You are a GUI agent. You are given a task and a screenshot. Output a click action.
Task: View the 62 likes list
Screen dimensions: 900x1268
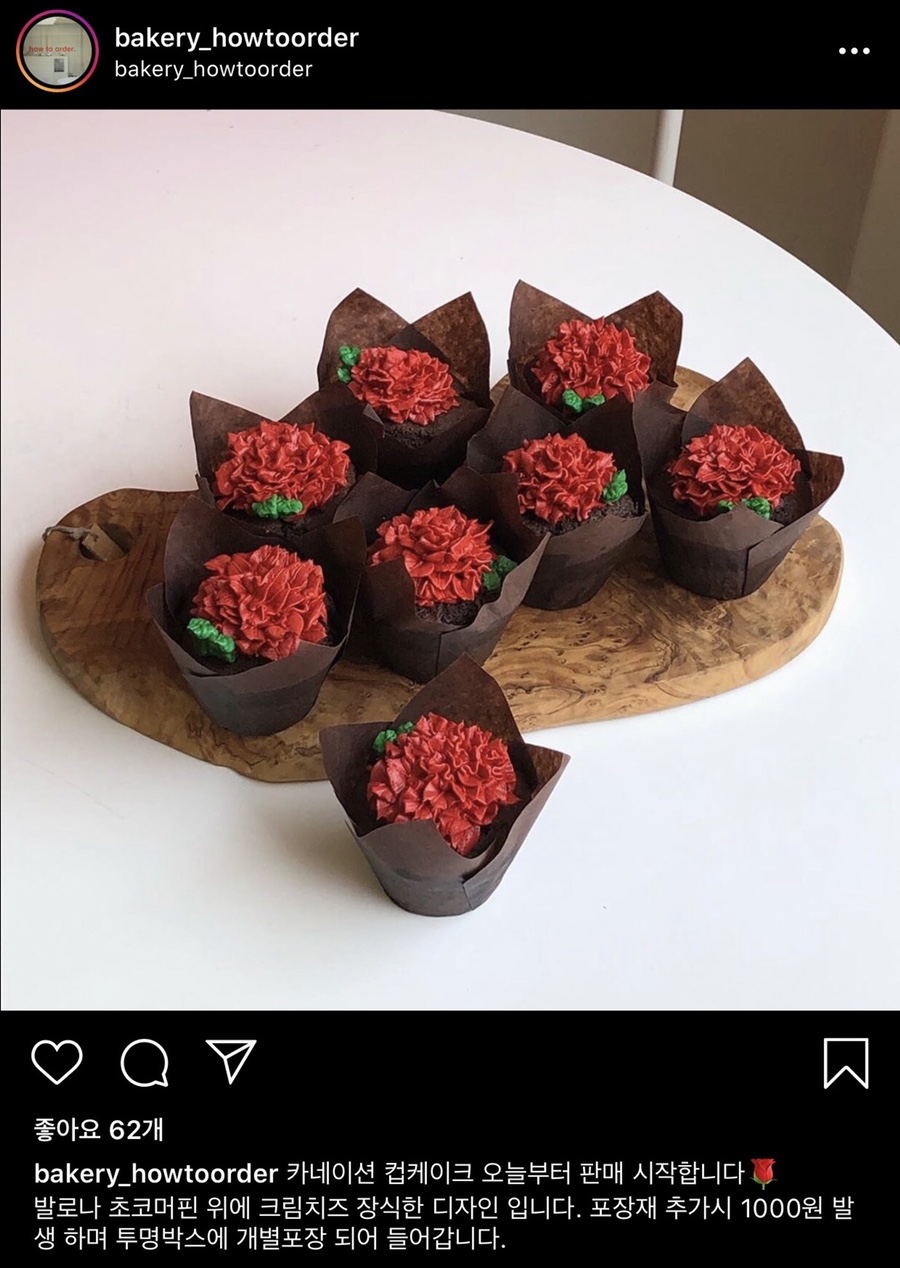[98, 1130]
